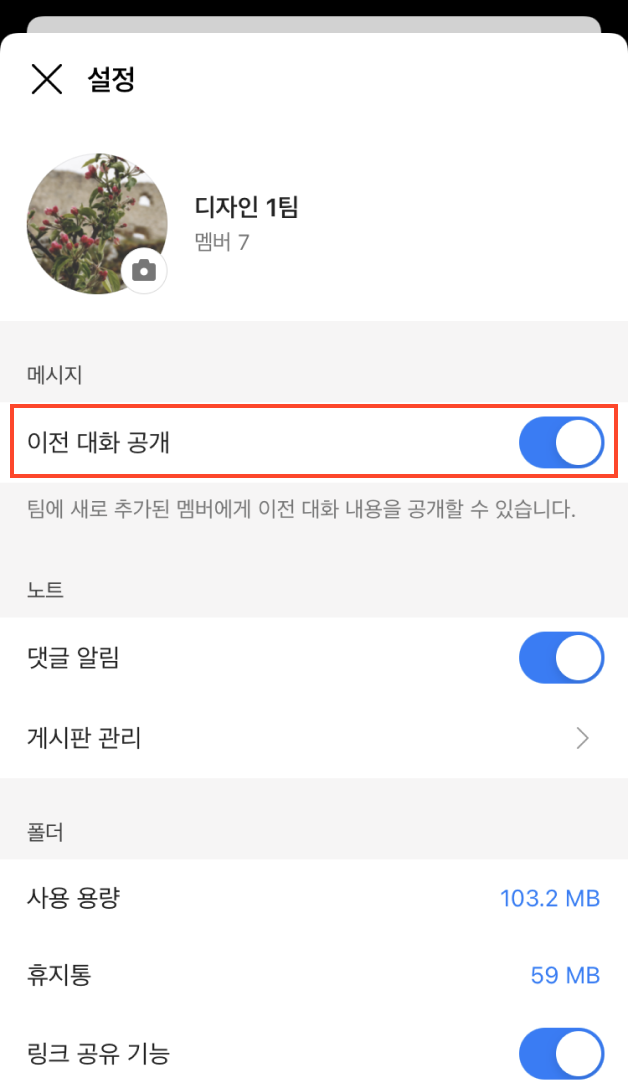This screenshot has height=1084, width=628.
Task: Close the 설정 screen
Action: [47, 79]
